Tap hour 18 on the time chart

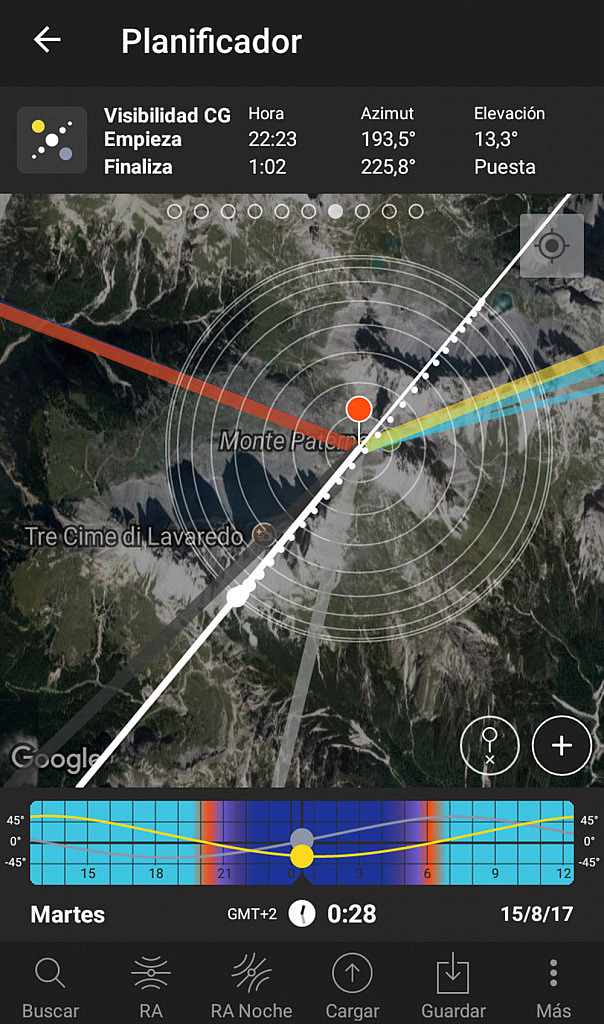[156, 873]
